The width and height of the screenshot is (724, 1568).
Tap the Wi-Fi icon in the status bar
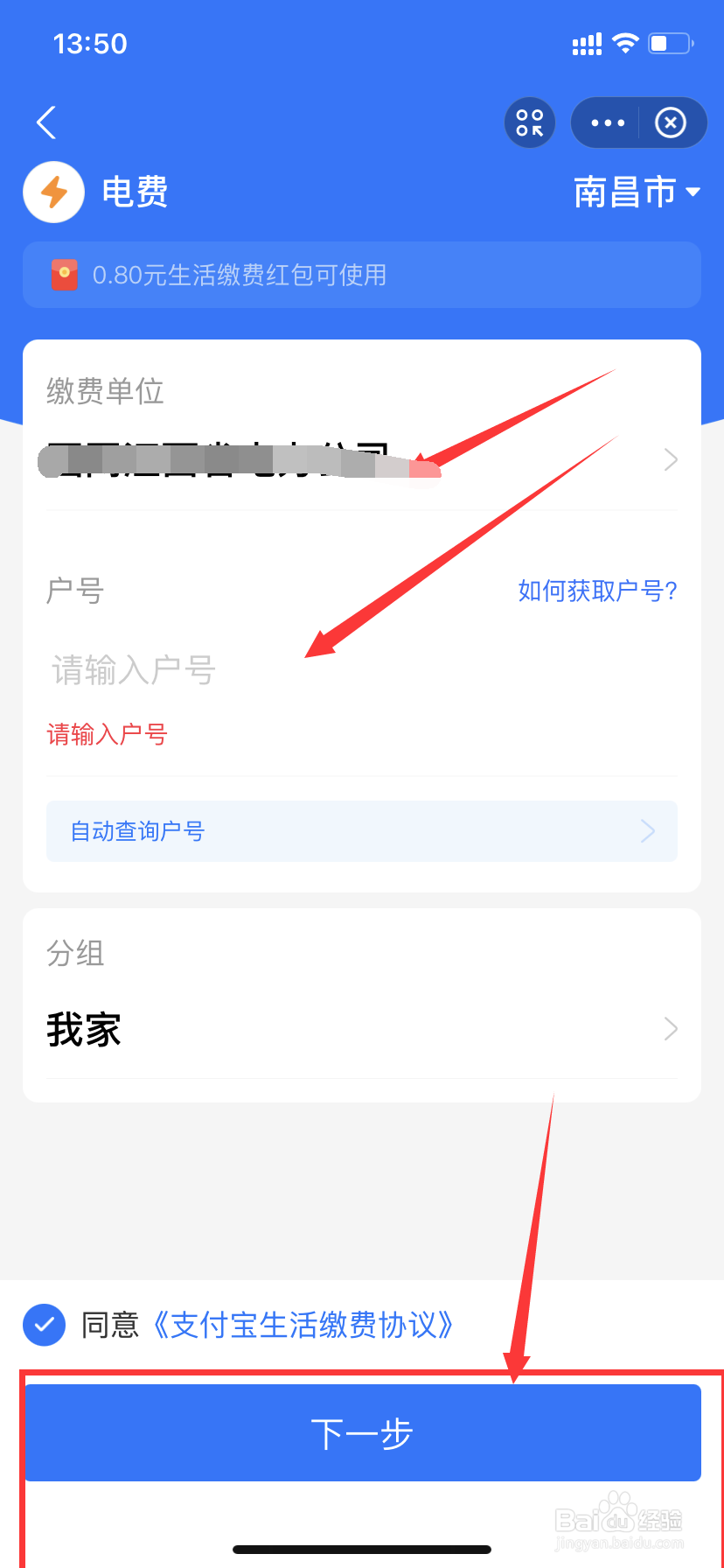(626, 42)
